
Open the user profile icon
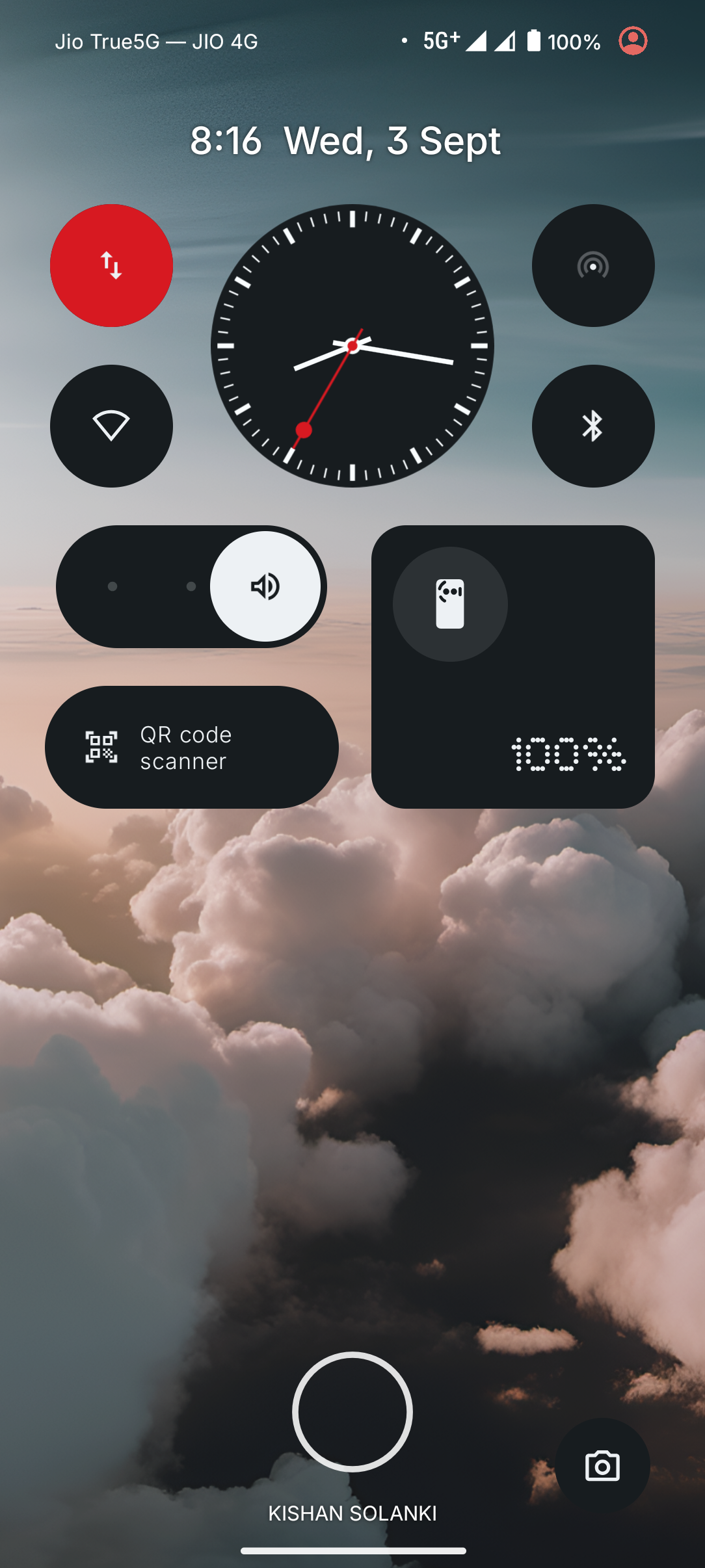coord(632,41)
